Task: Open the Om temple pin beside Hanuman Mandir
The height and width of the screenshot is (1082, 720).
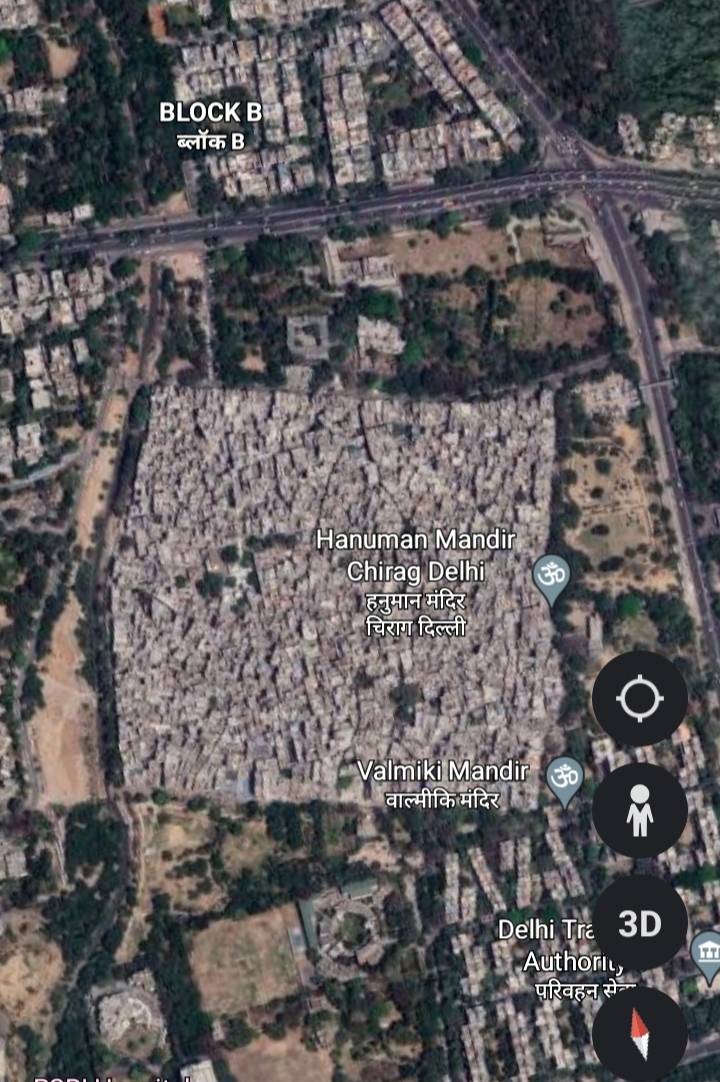Action: click(x=551, y=574)
